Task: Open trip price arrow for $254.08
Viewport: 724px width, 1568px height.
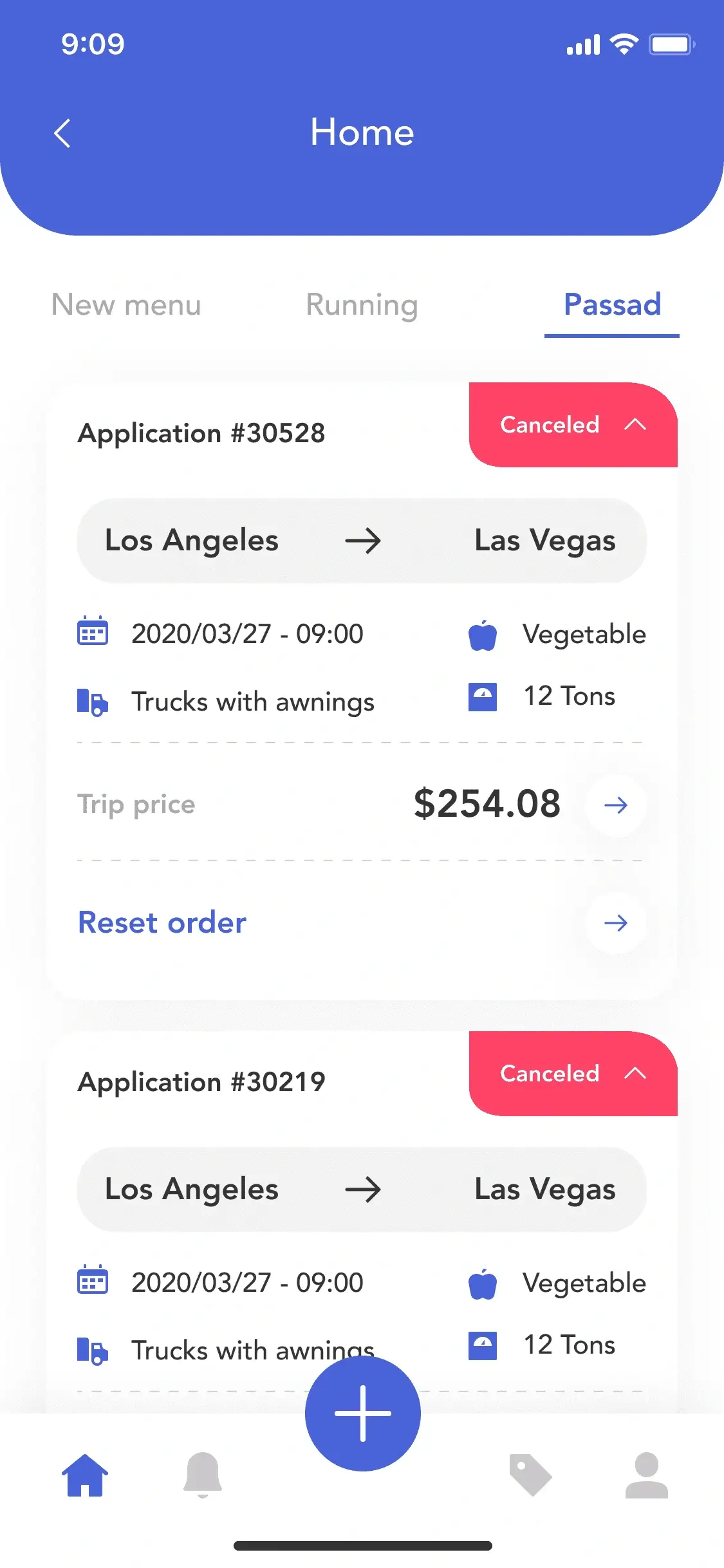Action: (x=616, y=805)
